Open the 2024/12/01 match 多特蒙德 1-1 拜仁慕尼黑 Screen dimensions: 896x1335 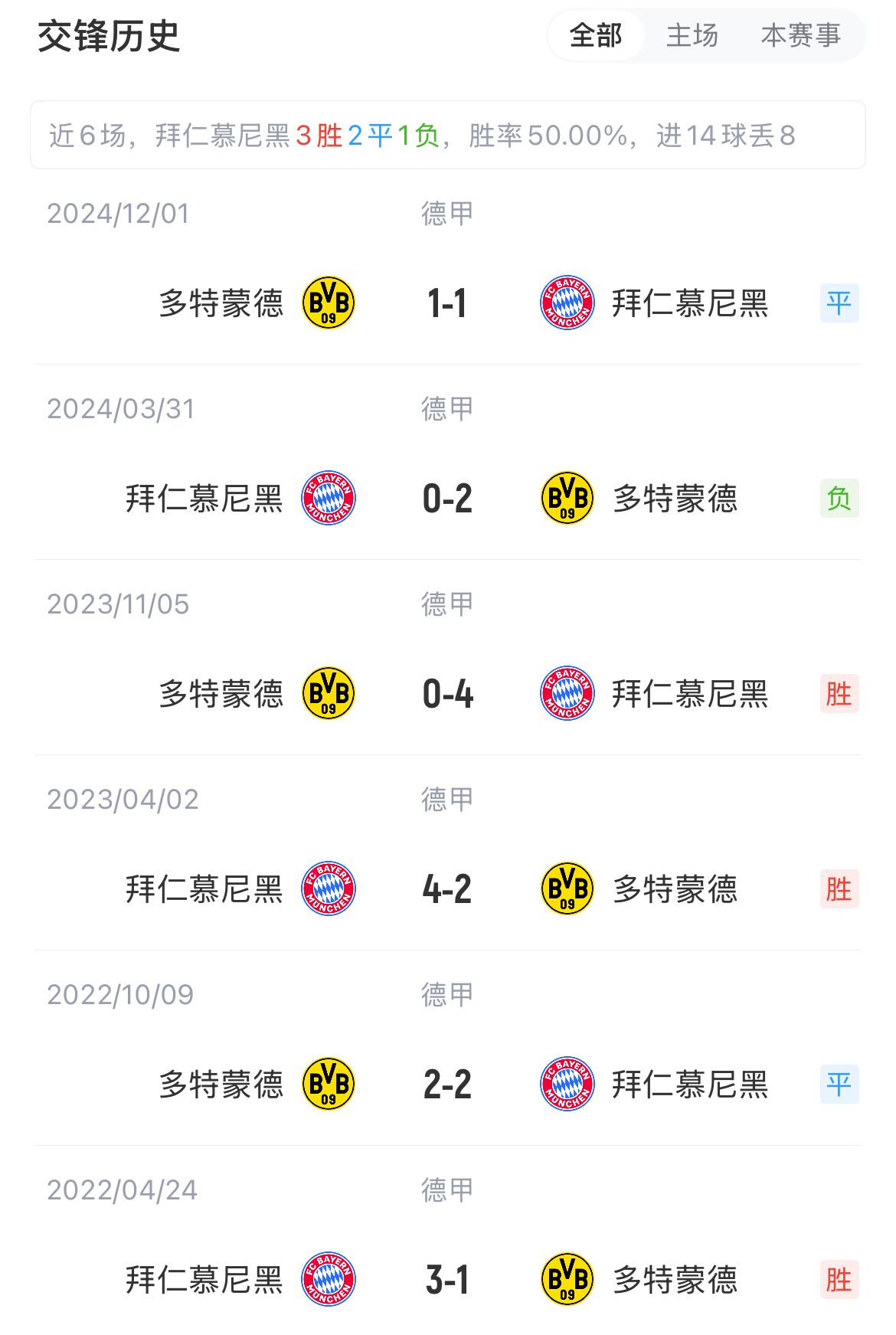(447, 303)
